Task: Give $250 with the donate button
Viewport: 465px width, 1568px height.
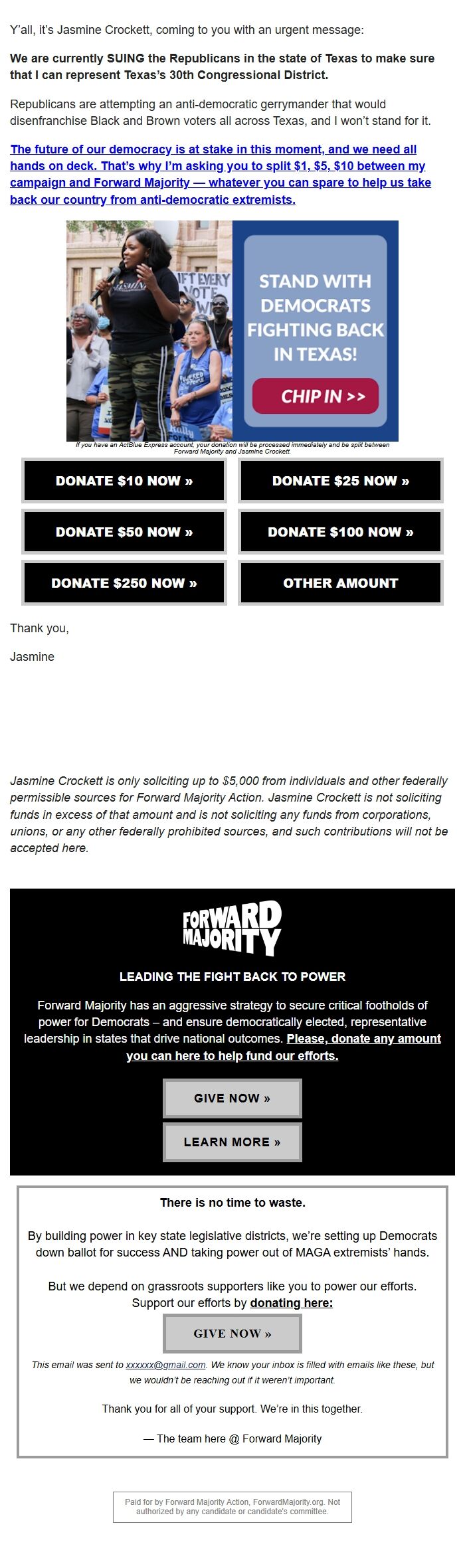Action: click(x=124, y=582)
